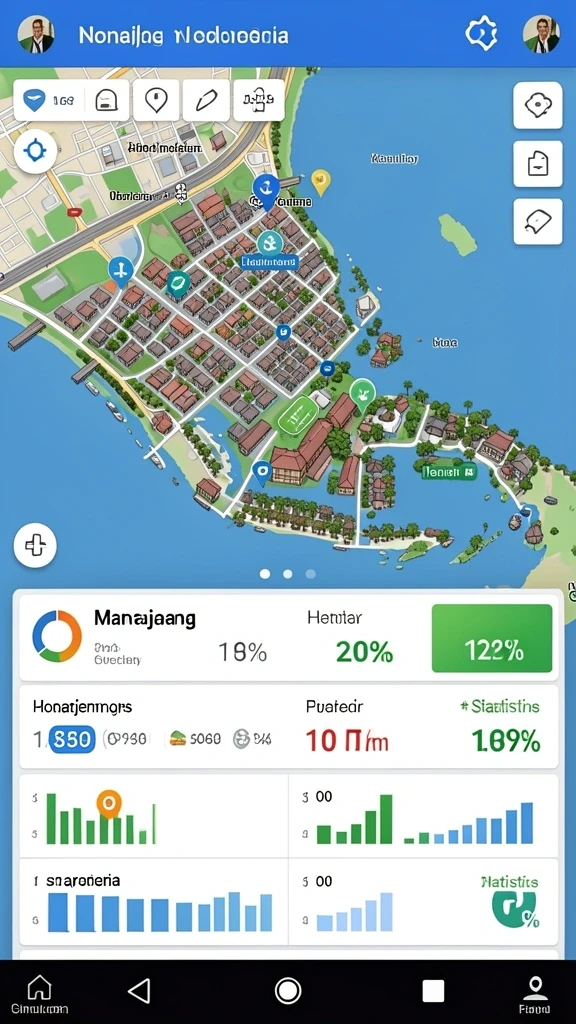Tap the profile photo beside the title
Image resolution: width=576 pixels, height=1024 pixels.
(x=36, y=34)
